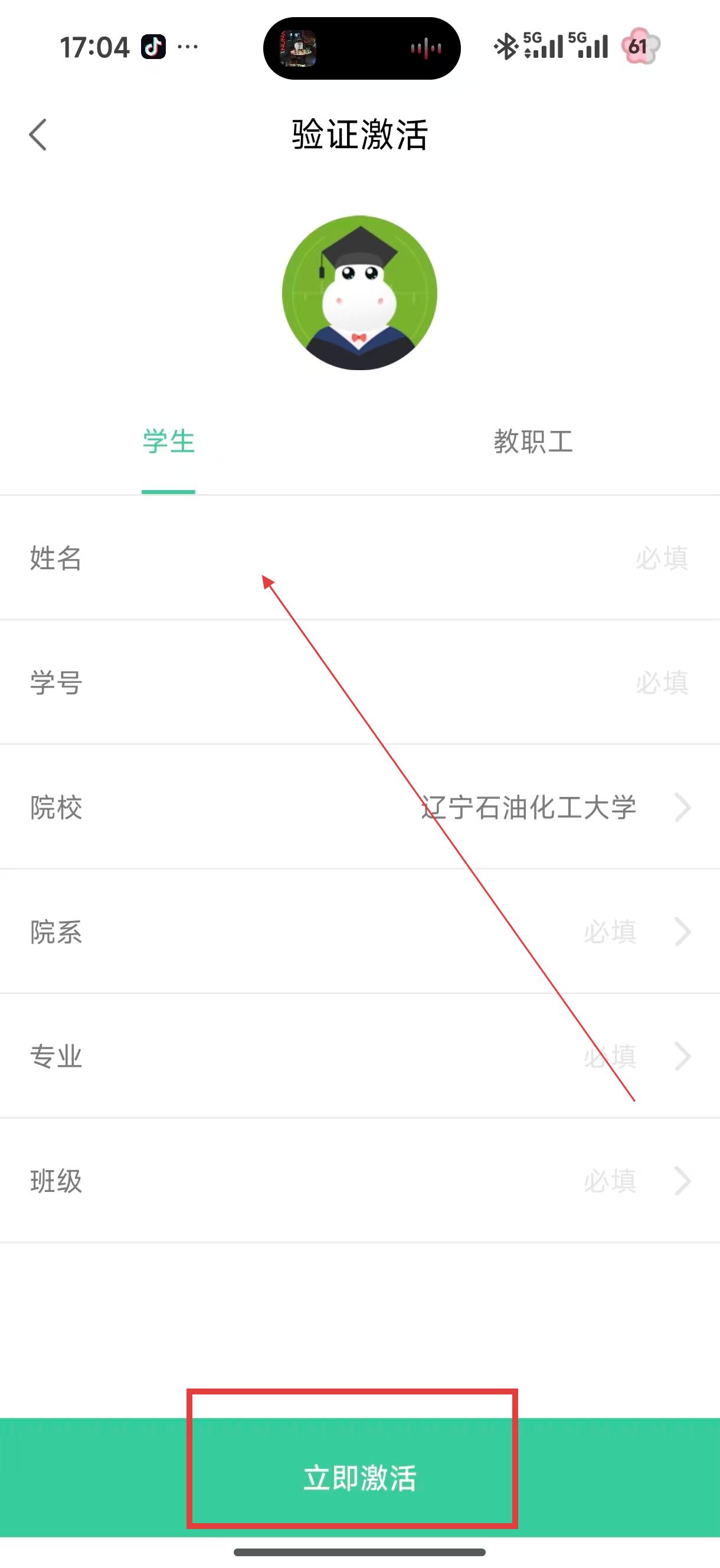Open the 班级 picker
720x1568 pixels.
pyautogui.click(x=608, y=1181)
